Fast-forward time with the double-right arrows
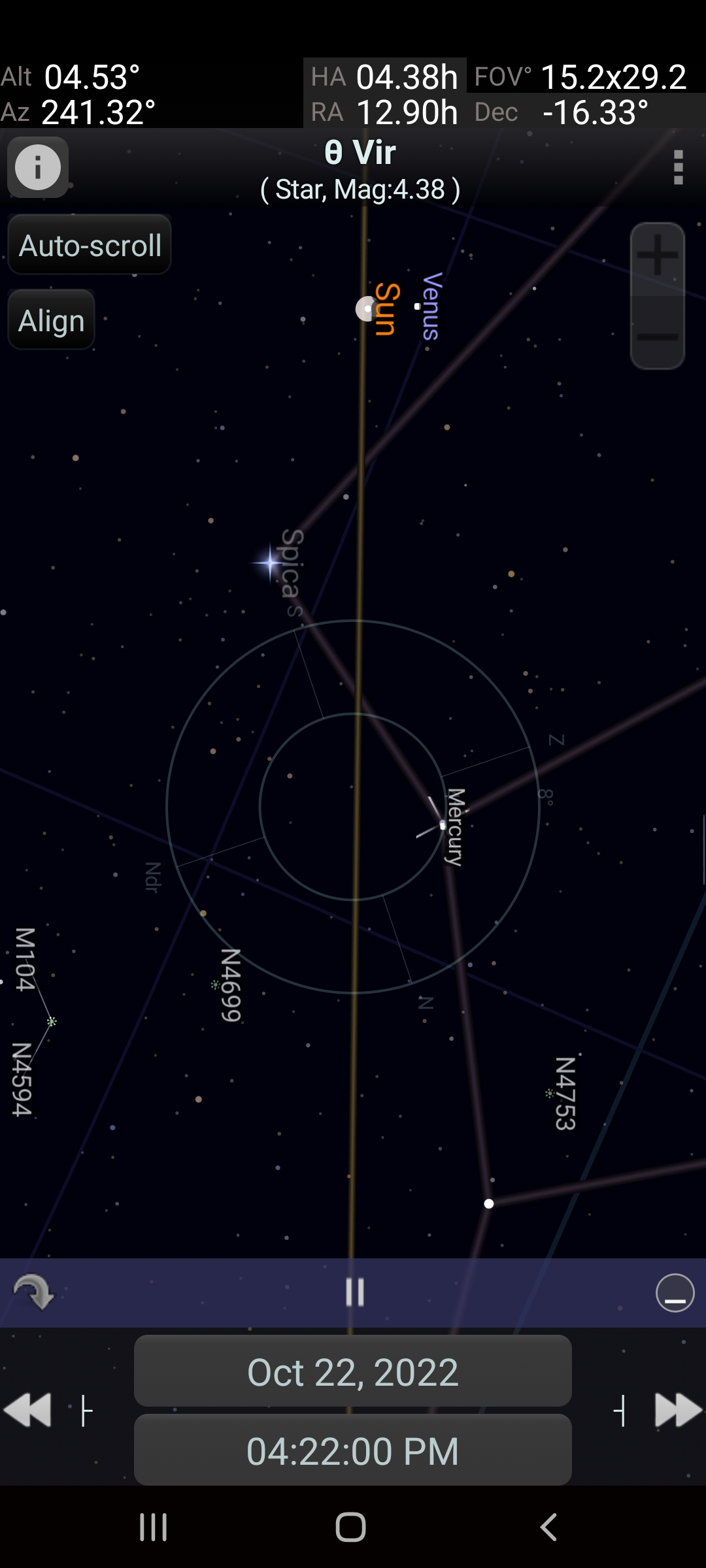 tap(678, 1410)
